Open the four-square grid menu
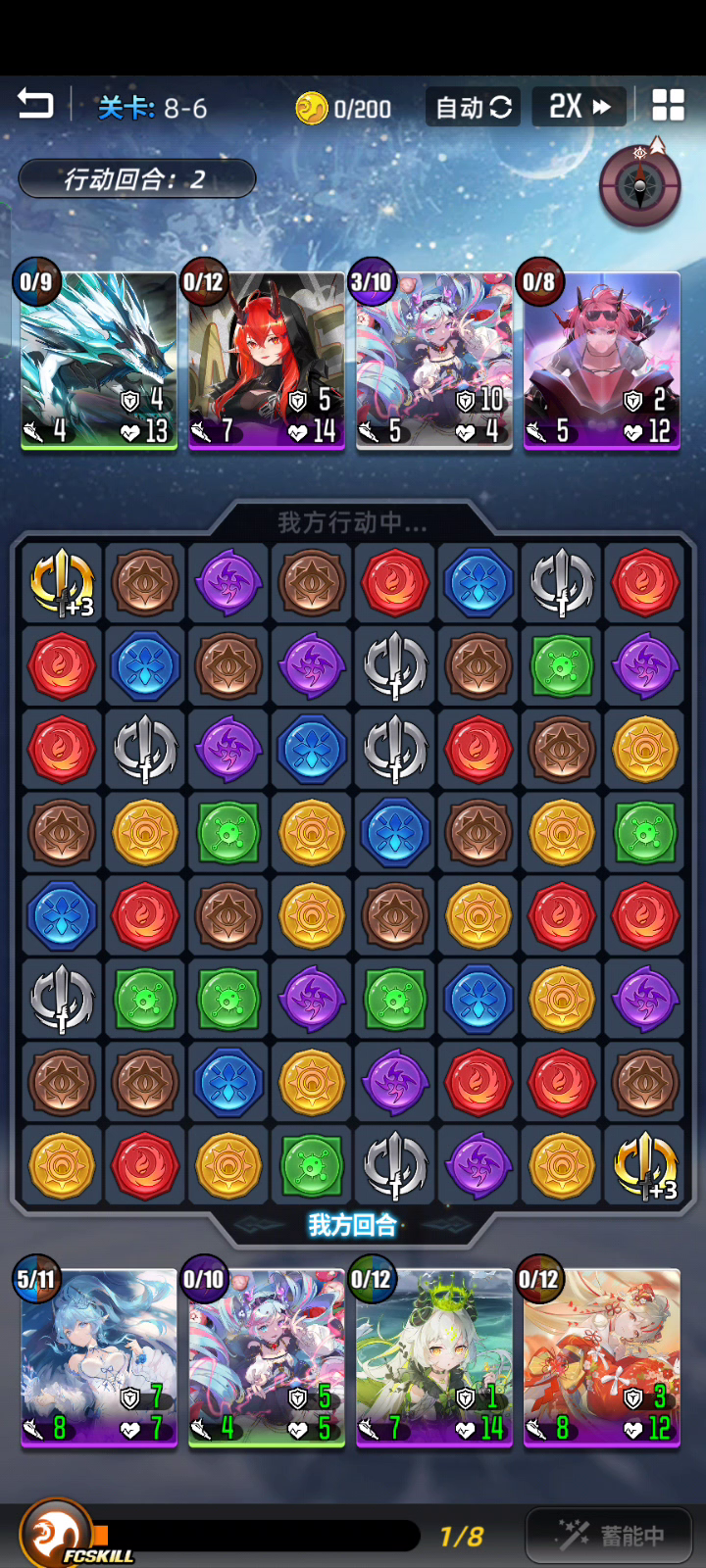Screen dimensions: 706x1568 tap(668, 105)
